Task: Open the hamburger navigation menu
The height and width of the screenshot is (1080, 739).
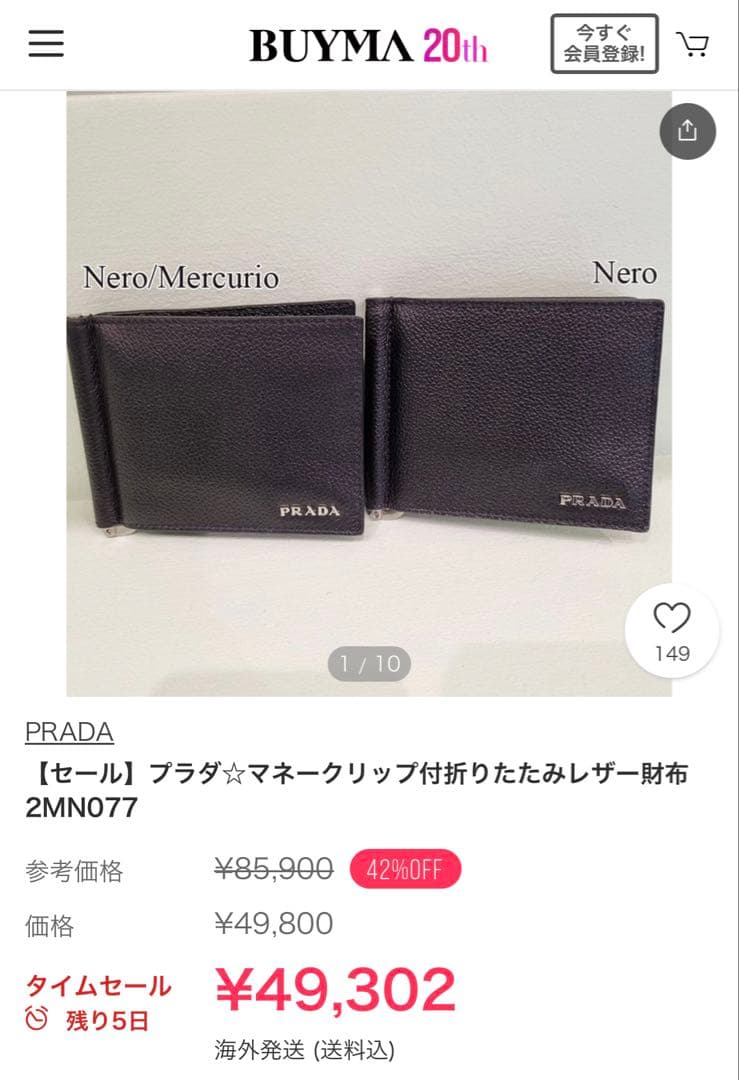Action: 45,44
